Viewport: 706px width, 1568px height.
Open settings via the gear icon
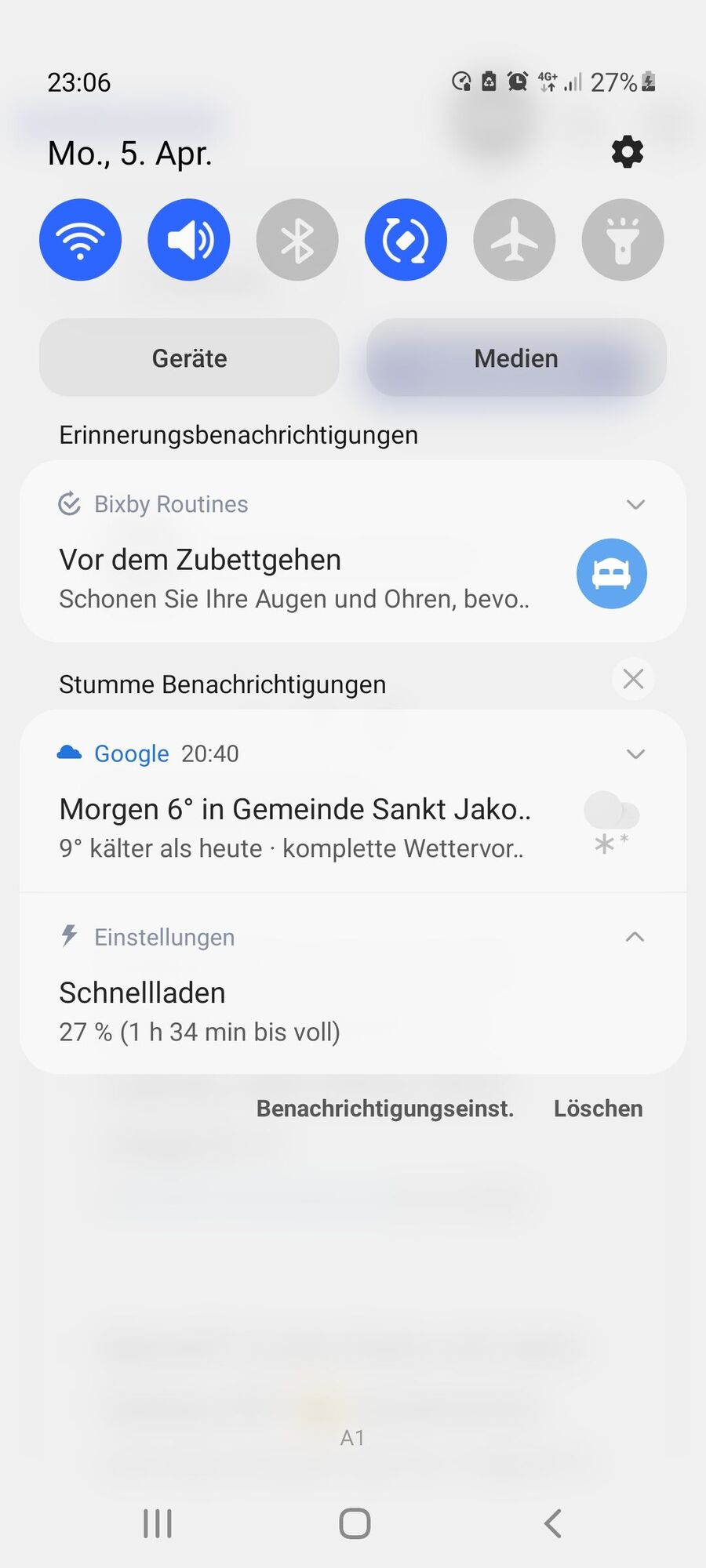click(x=627, y=151)
